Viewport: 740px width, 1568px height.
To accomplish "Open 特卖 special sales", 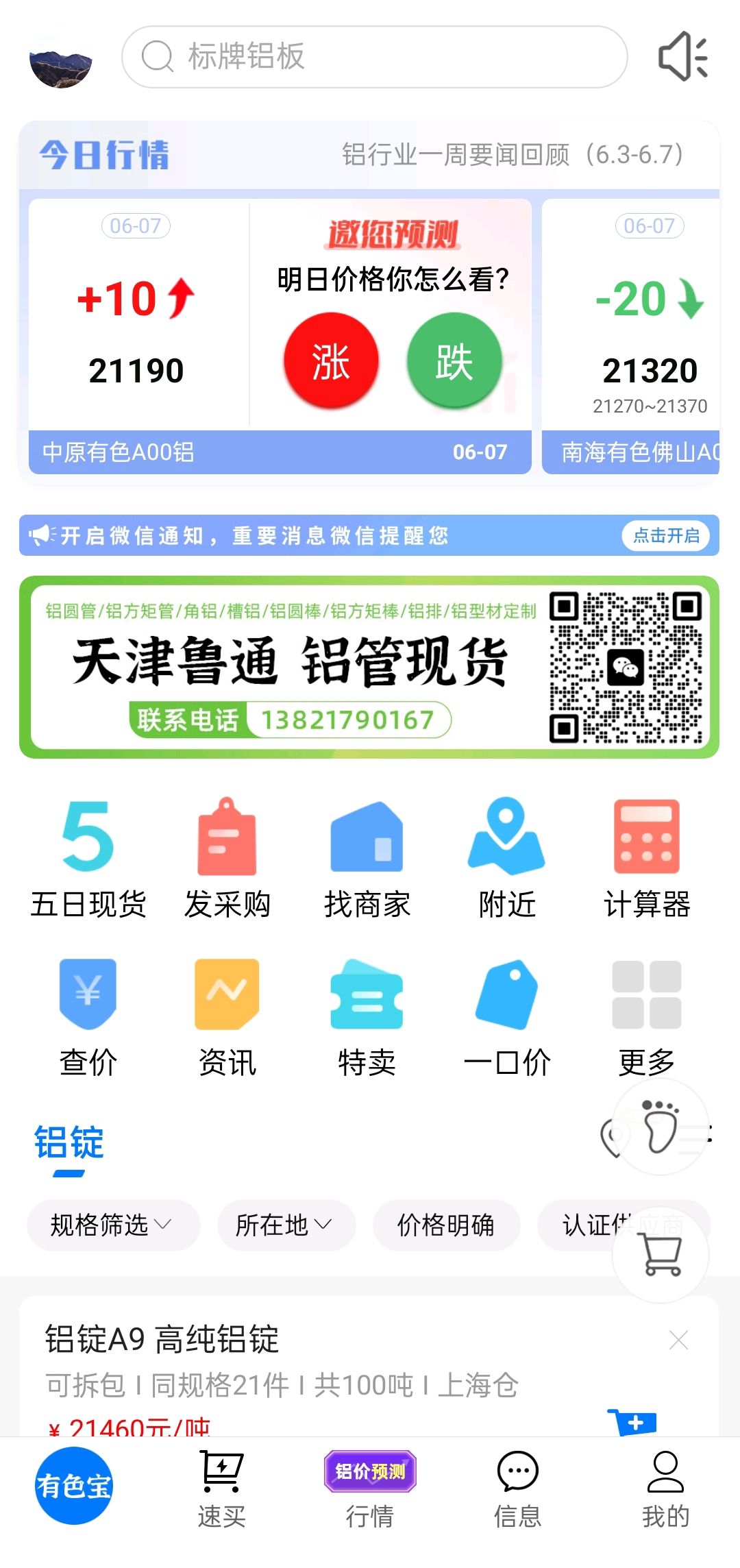I will point(367,1018).
